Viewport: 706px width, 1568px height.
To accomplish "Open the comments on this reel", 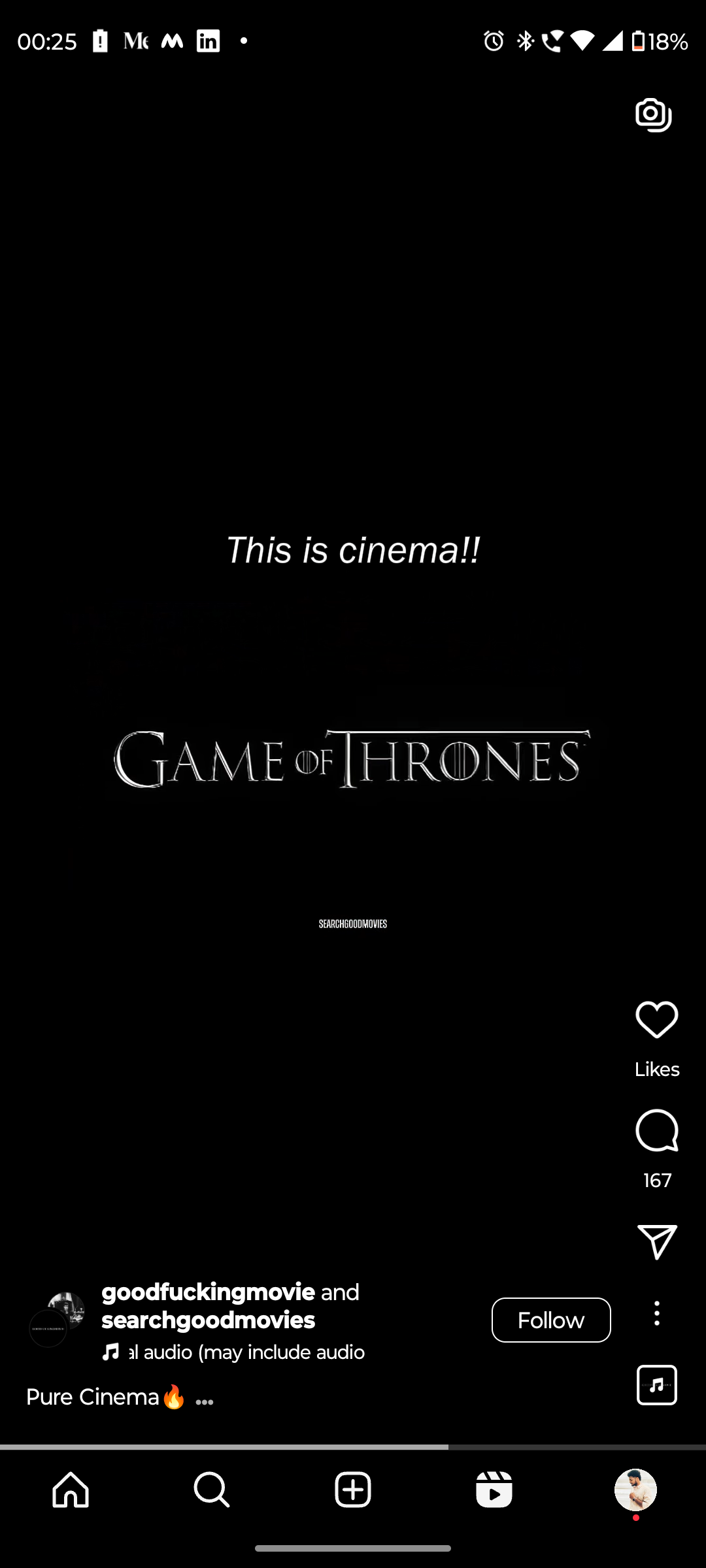I will tap(657, 1130).
